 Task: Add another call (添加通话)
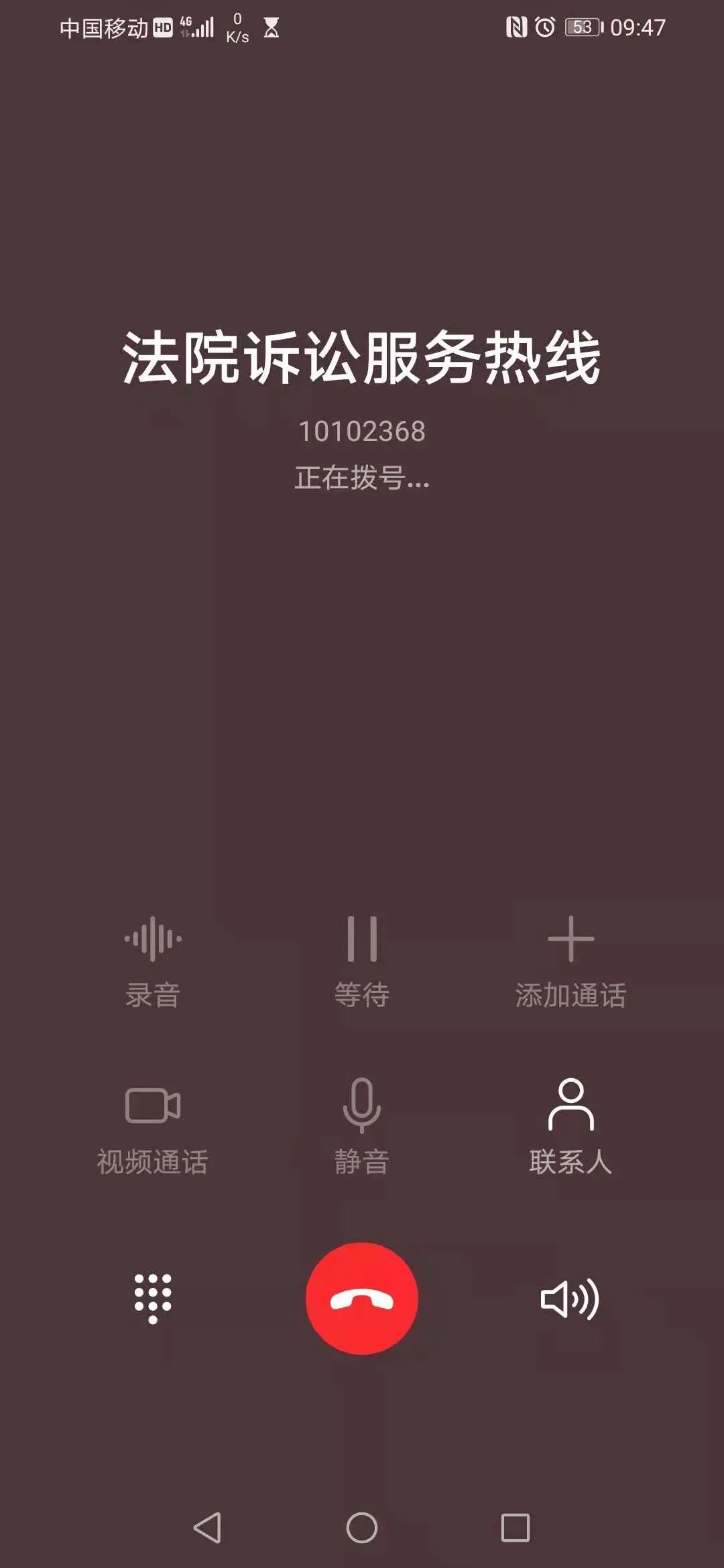tap(570, 960)
